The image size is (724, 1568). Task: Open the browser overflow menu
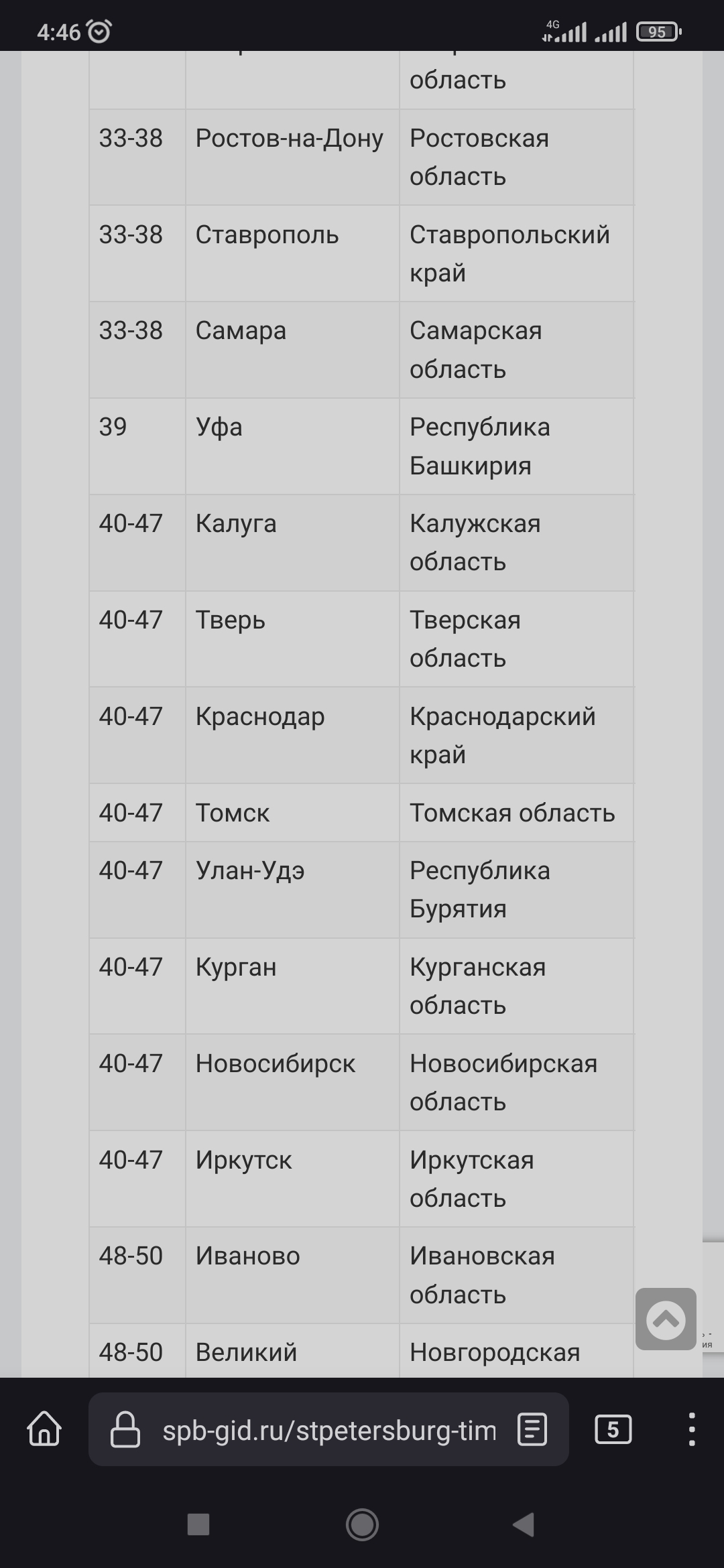[691, 1430]
